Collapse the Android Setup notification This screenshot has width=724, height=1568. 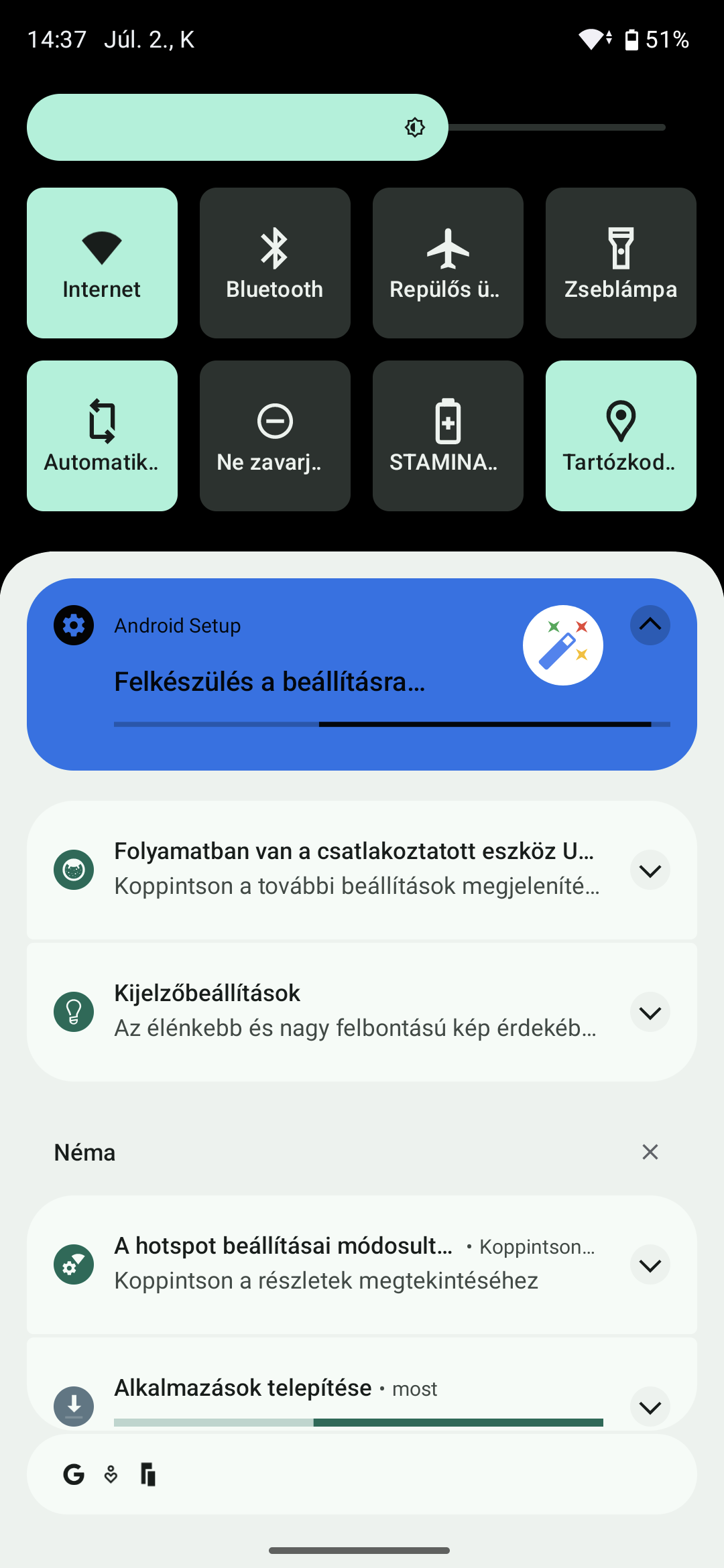(650, 625)
